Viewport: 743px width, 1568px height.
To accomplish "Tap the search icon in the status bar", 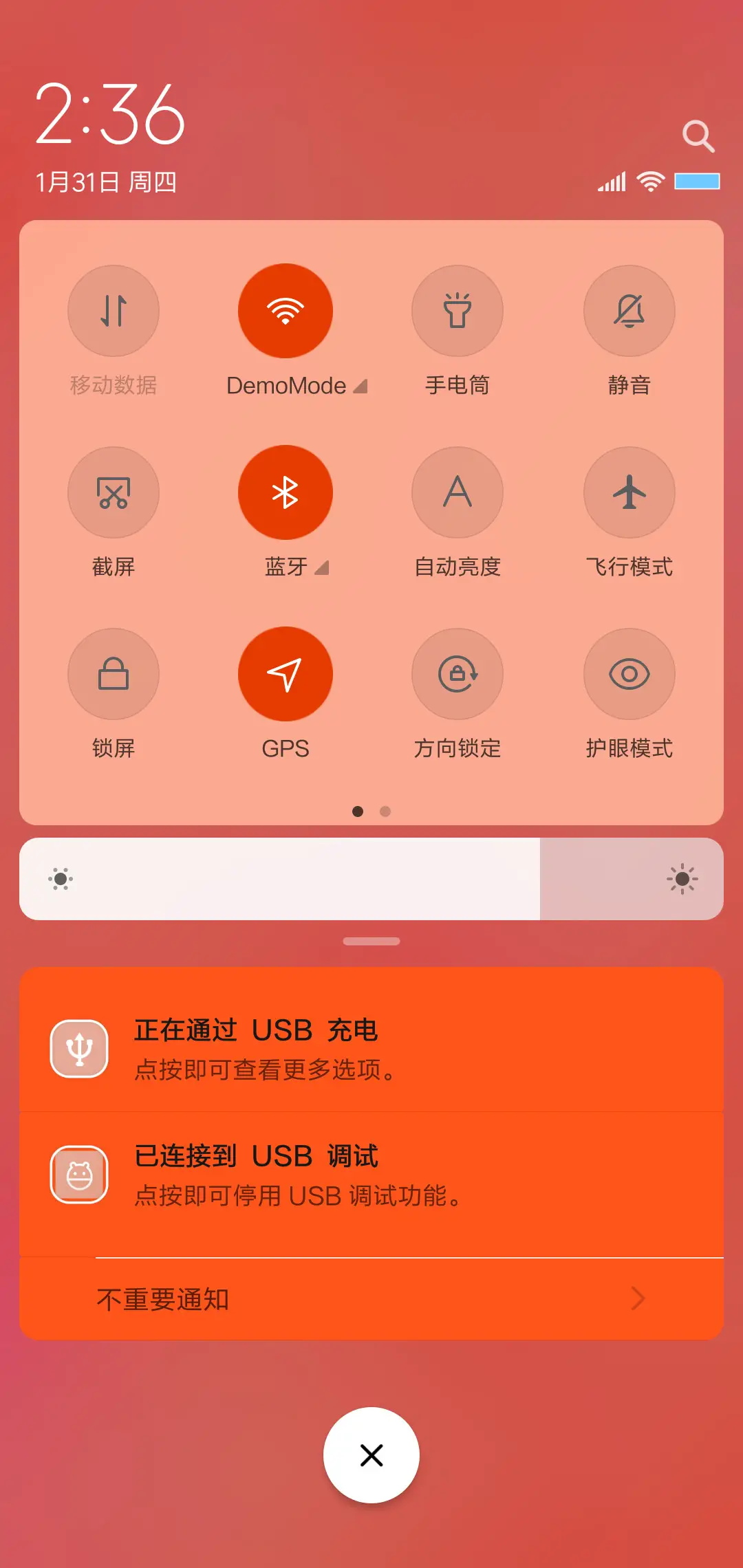I will point(699,135).
